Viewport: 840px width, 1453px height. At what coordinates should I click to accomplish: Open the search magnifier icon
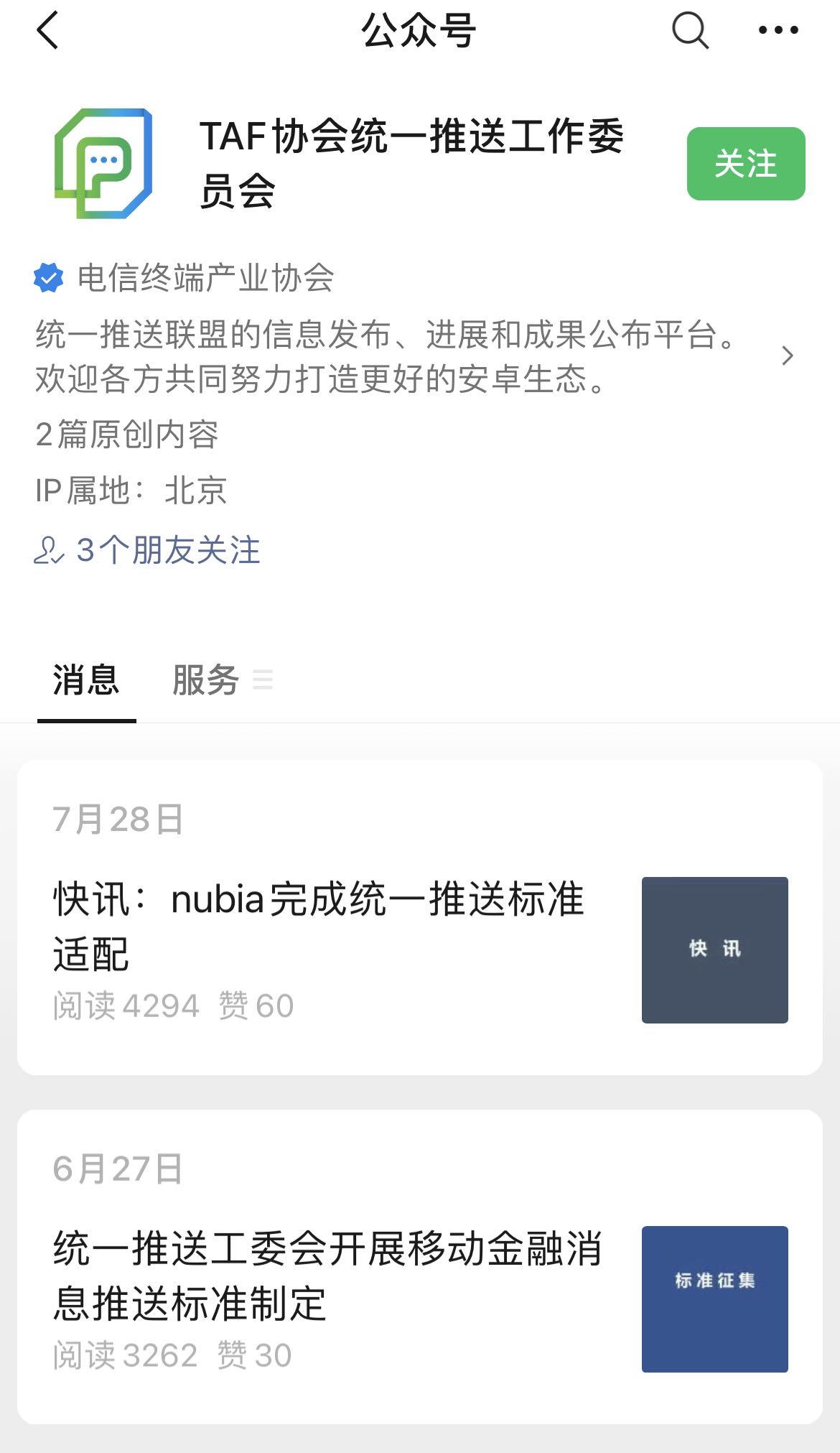coord(690,31)
